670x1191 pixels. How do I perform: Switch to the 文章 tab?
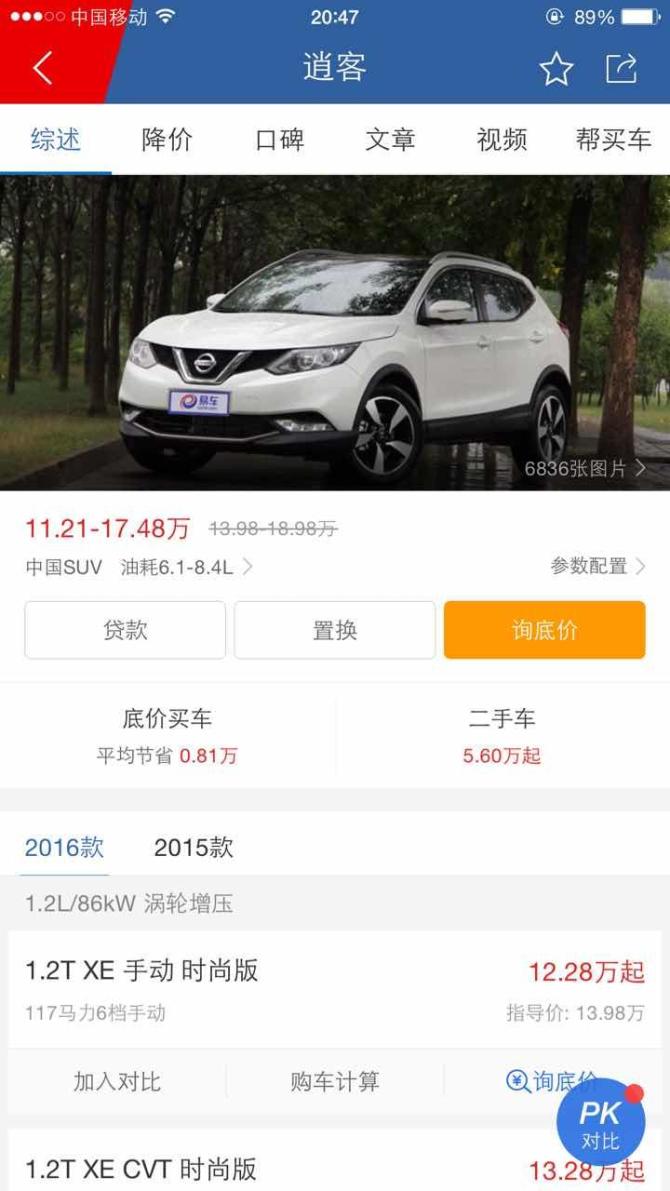pos(390,140)
